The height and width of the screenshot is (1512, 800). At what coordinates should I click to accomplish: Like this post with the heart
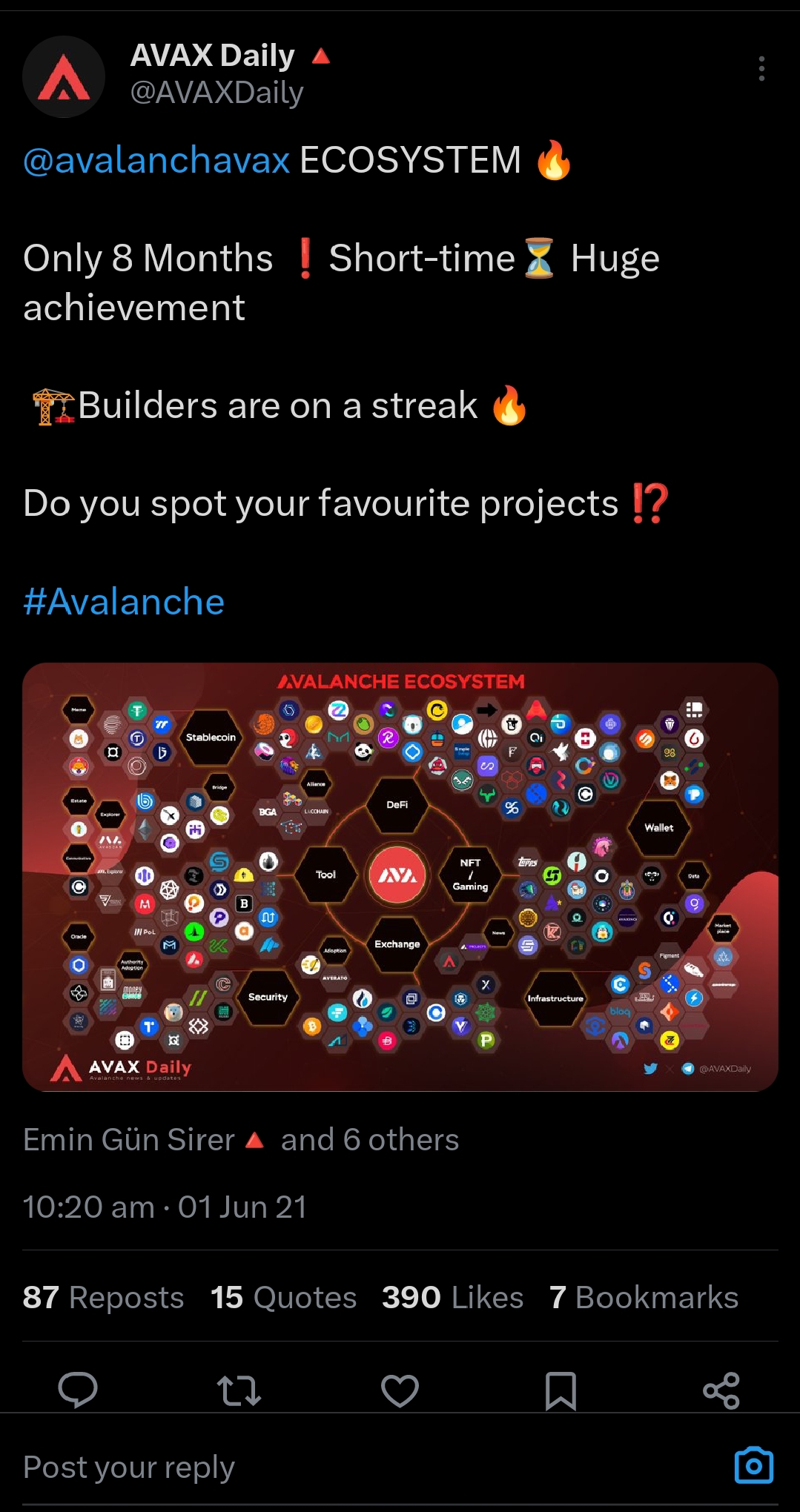point(400,1390)
